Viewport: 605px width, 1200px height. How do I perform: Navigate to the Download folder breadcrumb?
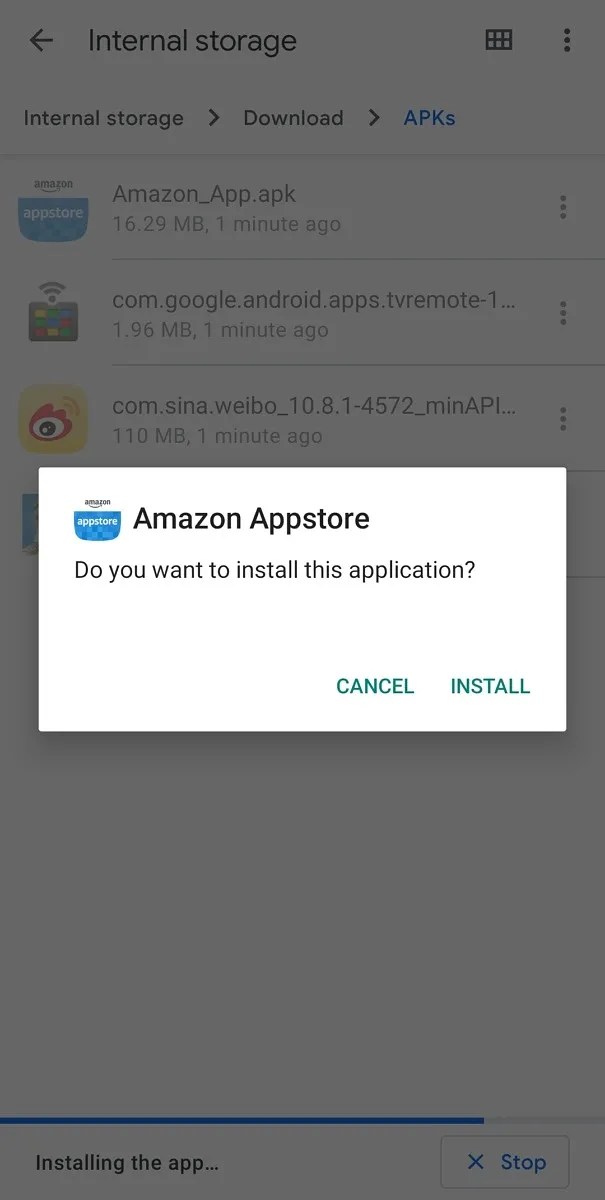coord(293,118)
